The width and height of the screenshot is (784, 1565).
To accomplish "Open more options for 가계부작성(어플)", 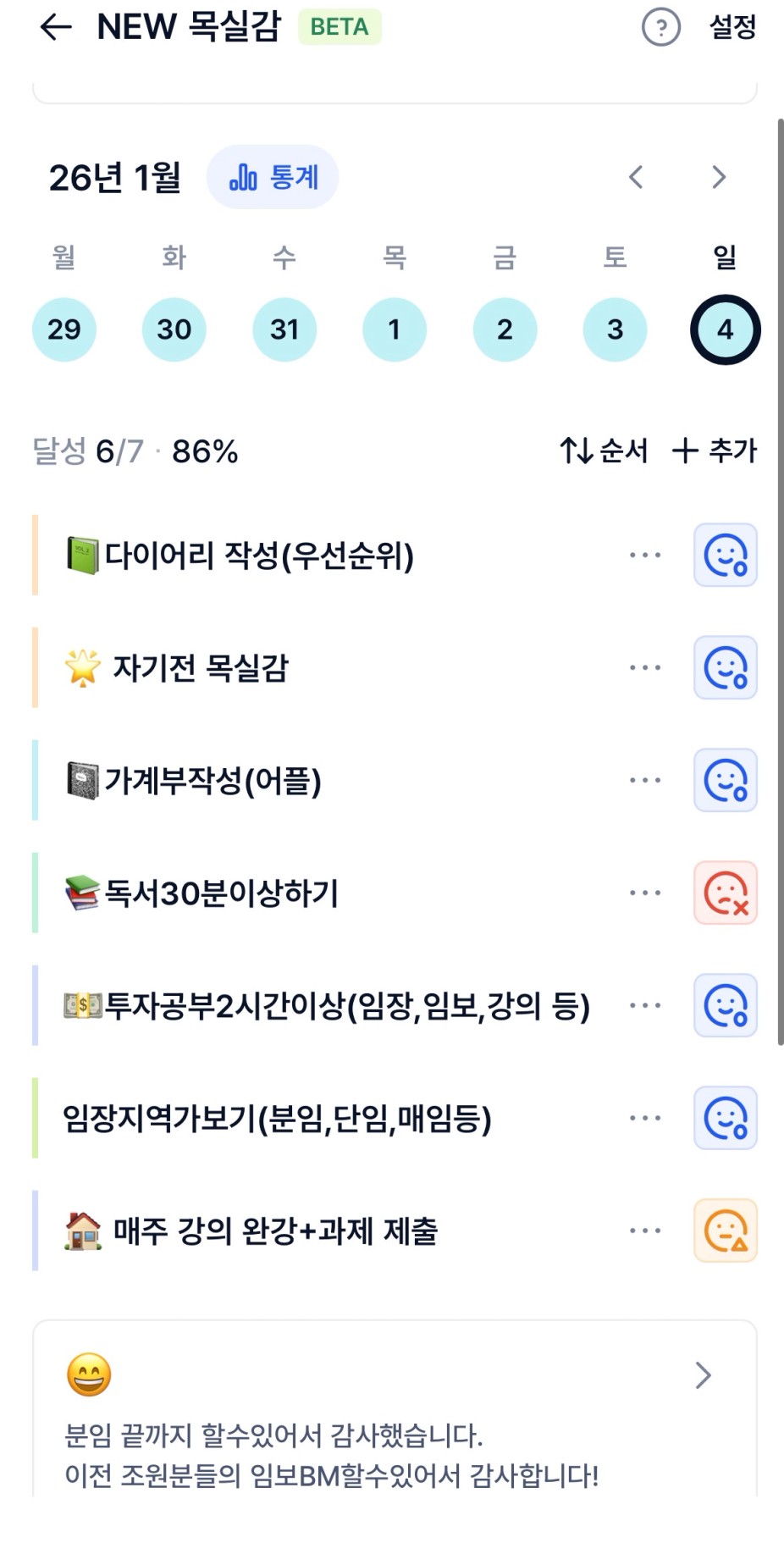I will pos(645,781).
